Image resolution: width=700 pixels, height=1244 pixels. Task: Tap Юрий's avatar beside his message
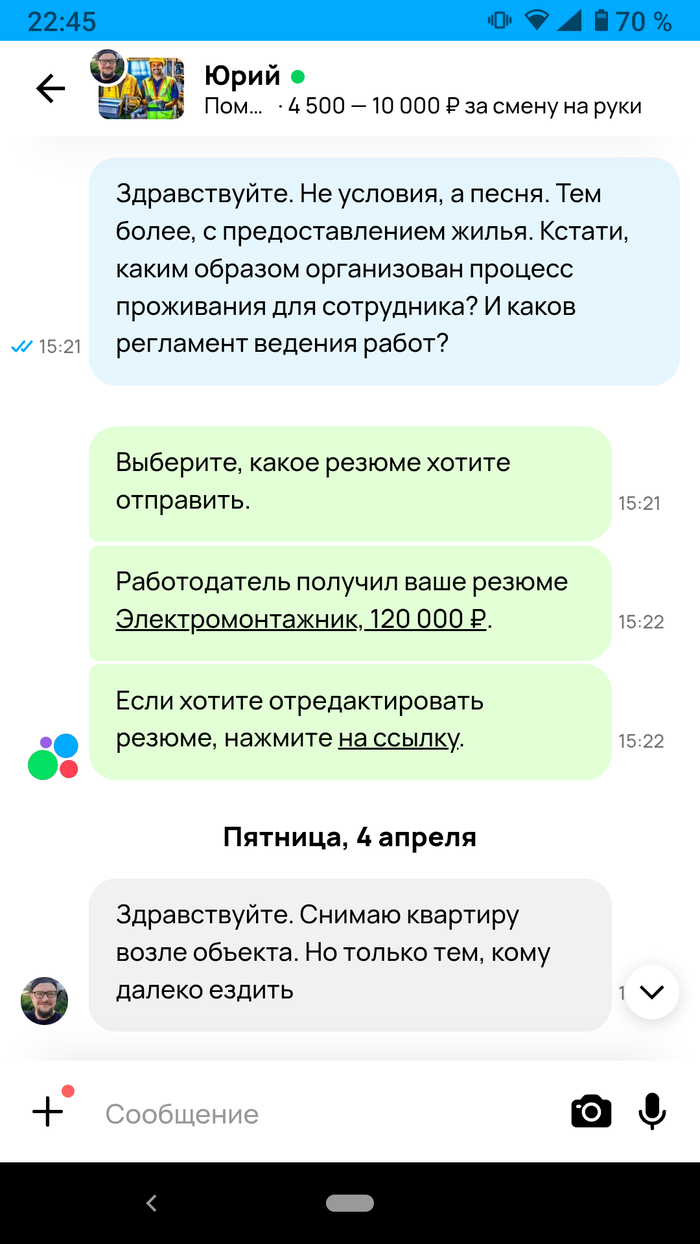(45, 1001)
